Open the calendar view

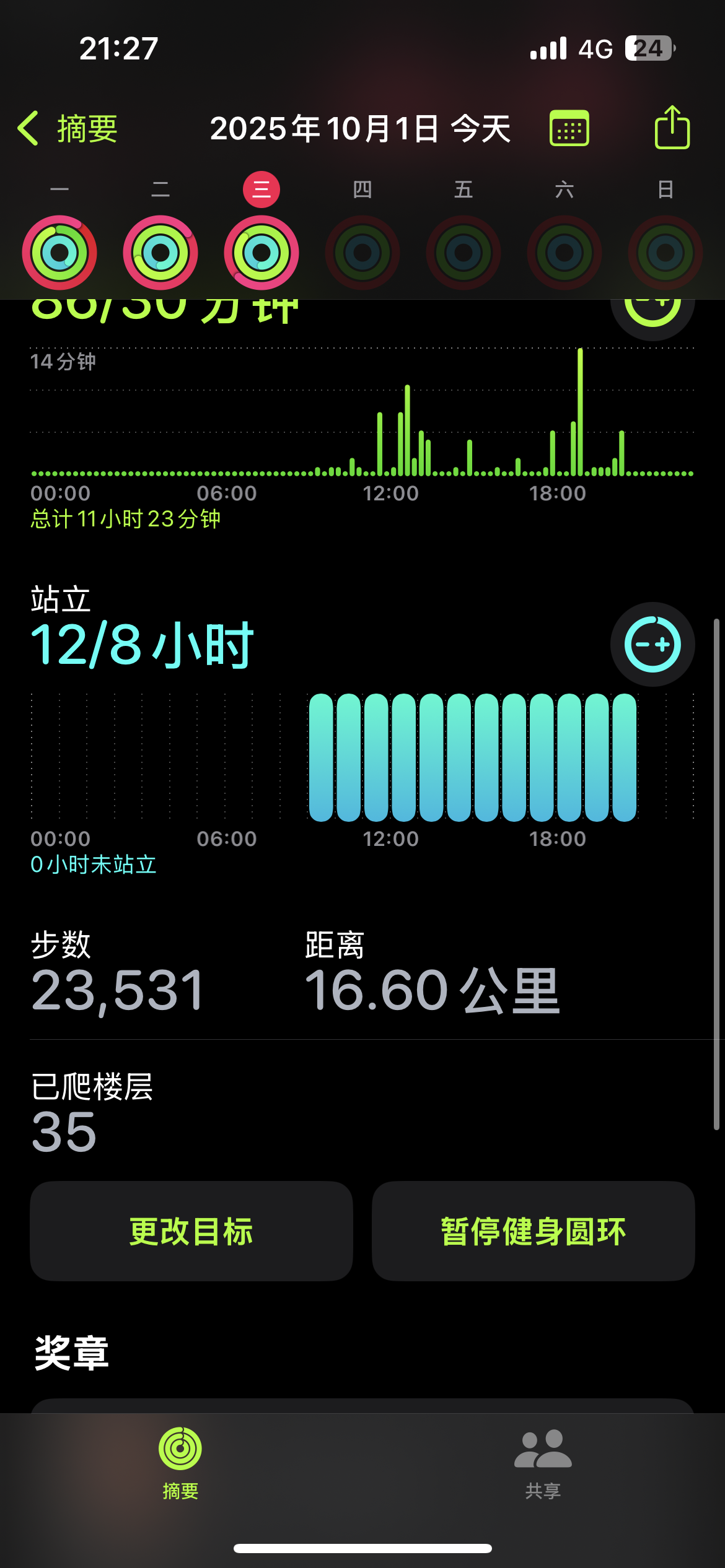tap(569, 129)
